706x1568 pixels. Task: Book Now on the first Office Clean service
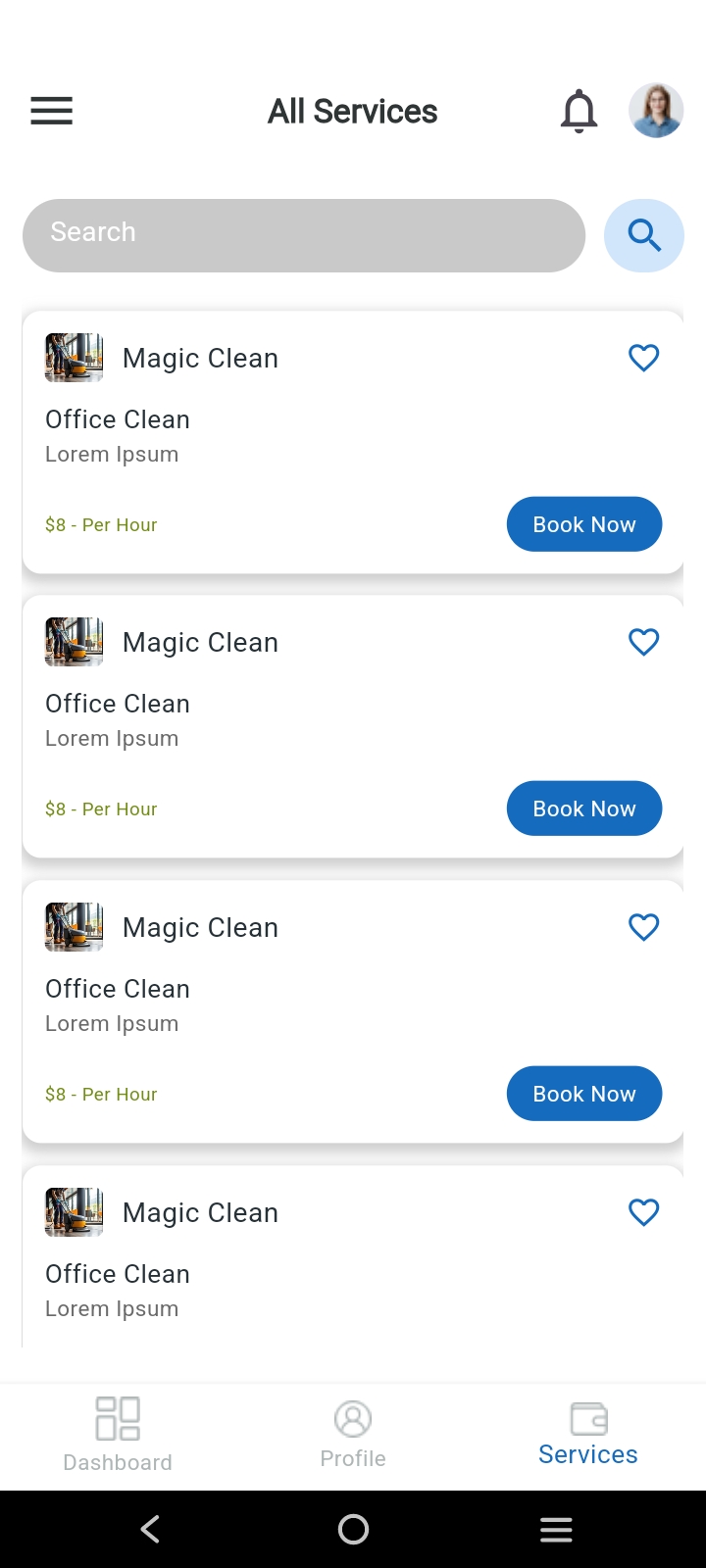pyautogui.click(x=583, y=524)
